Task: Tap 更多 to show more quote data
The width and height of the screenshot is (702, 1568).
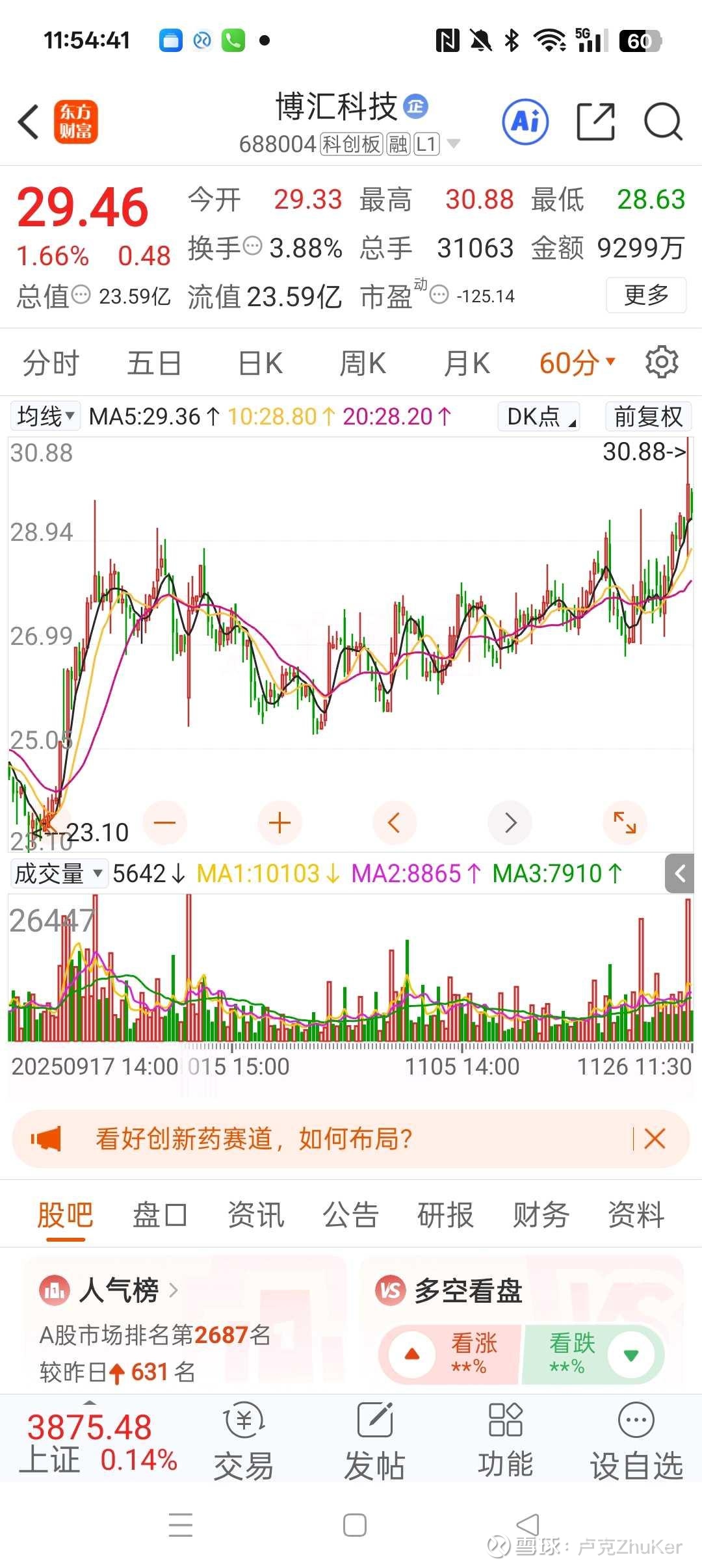Action: point(645,295)
